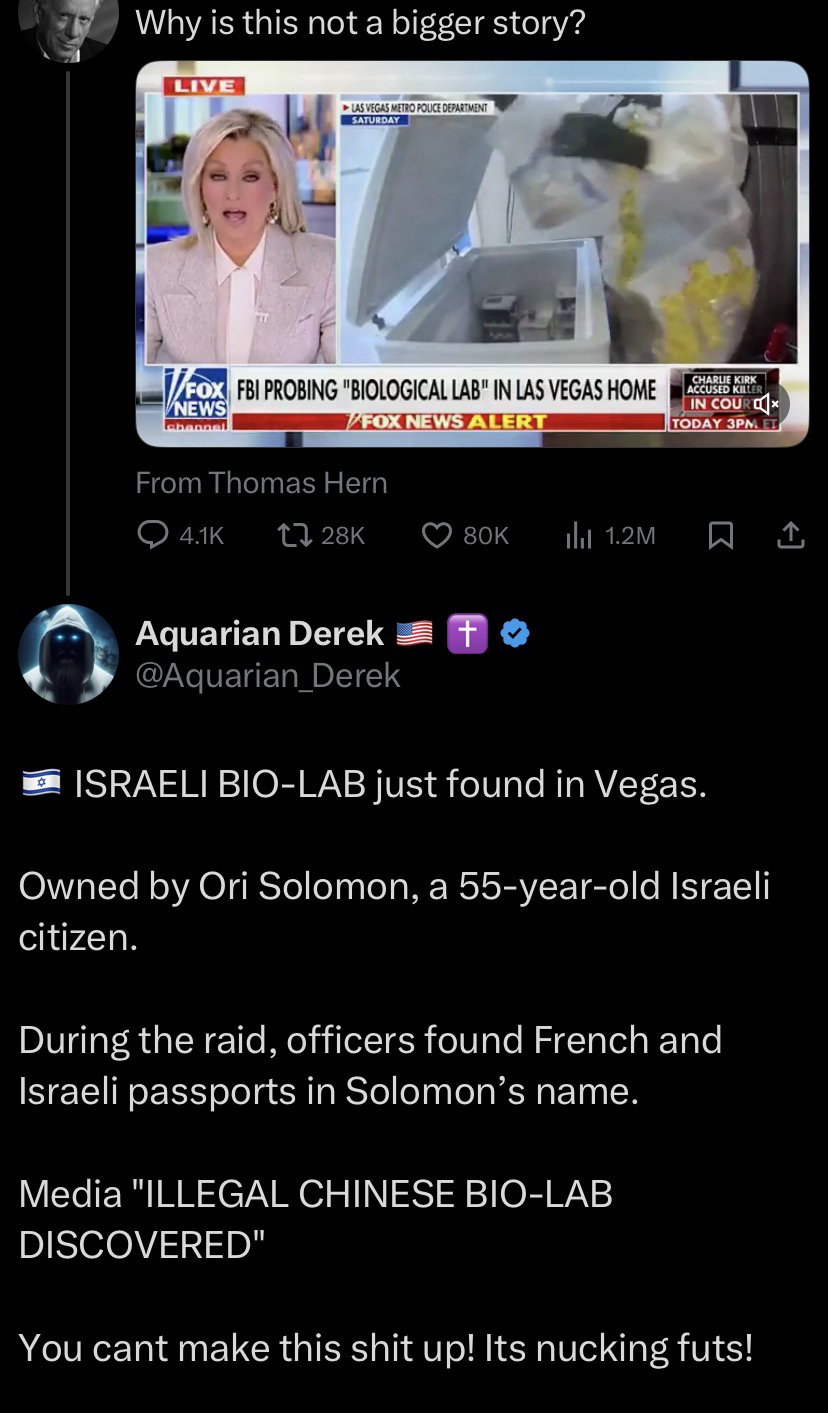The image size is (828, 1413).
Task: Open Aquarian Derek's profile avatar
Action: point(68,654)
